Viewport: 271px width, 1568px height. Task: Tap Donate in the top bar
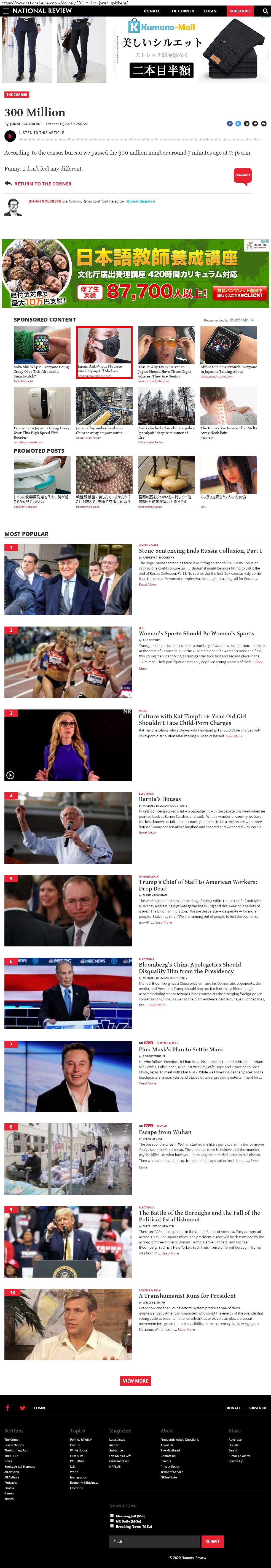(x=152, y=11)
